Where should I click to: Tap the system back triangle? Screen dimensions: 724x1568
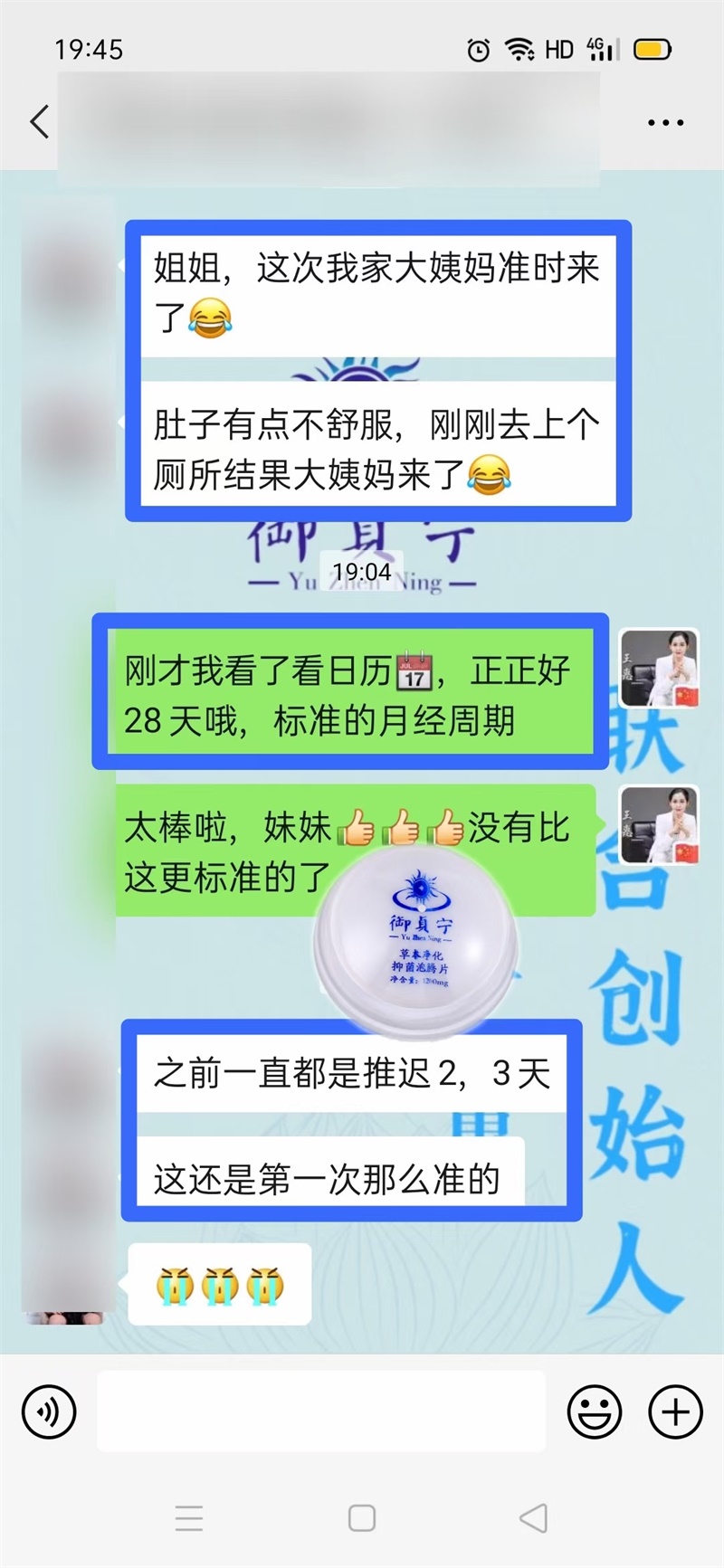tap(534, 1518)
